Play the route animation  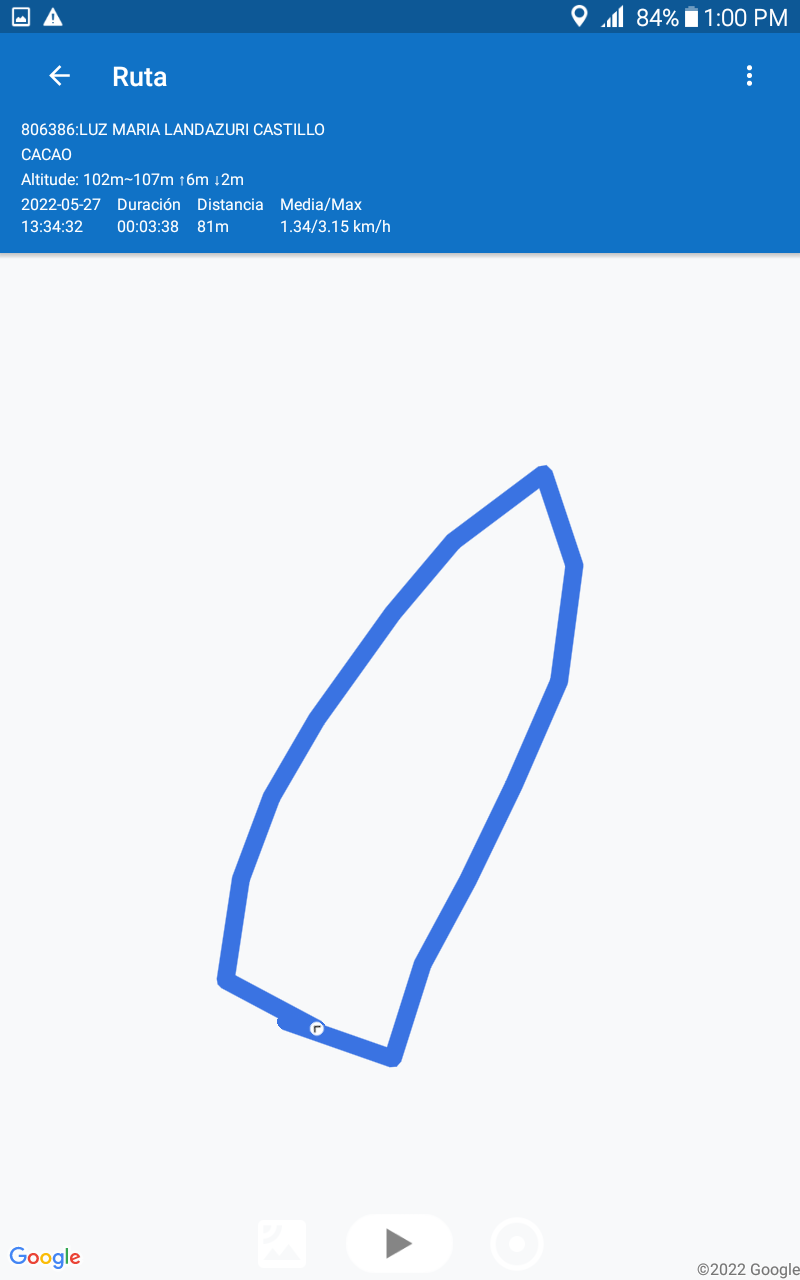399,1243
